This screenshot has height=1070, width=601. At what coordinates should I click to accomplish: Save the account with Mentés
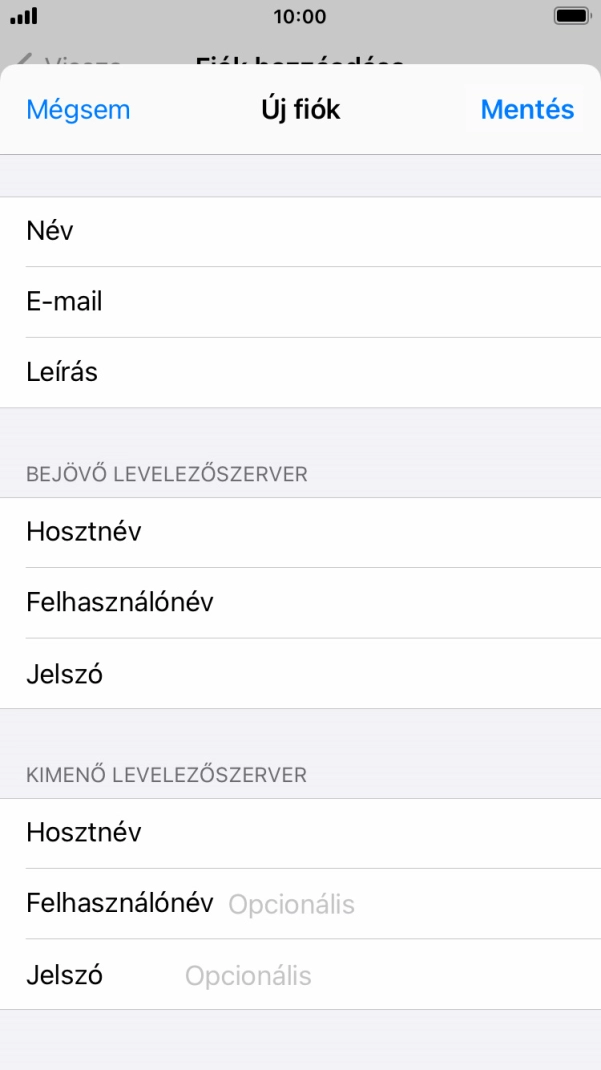click(527, 109)
